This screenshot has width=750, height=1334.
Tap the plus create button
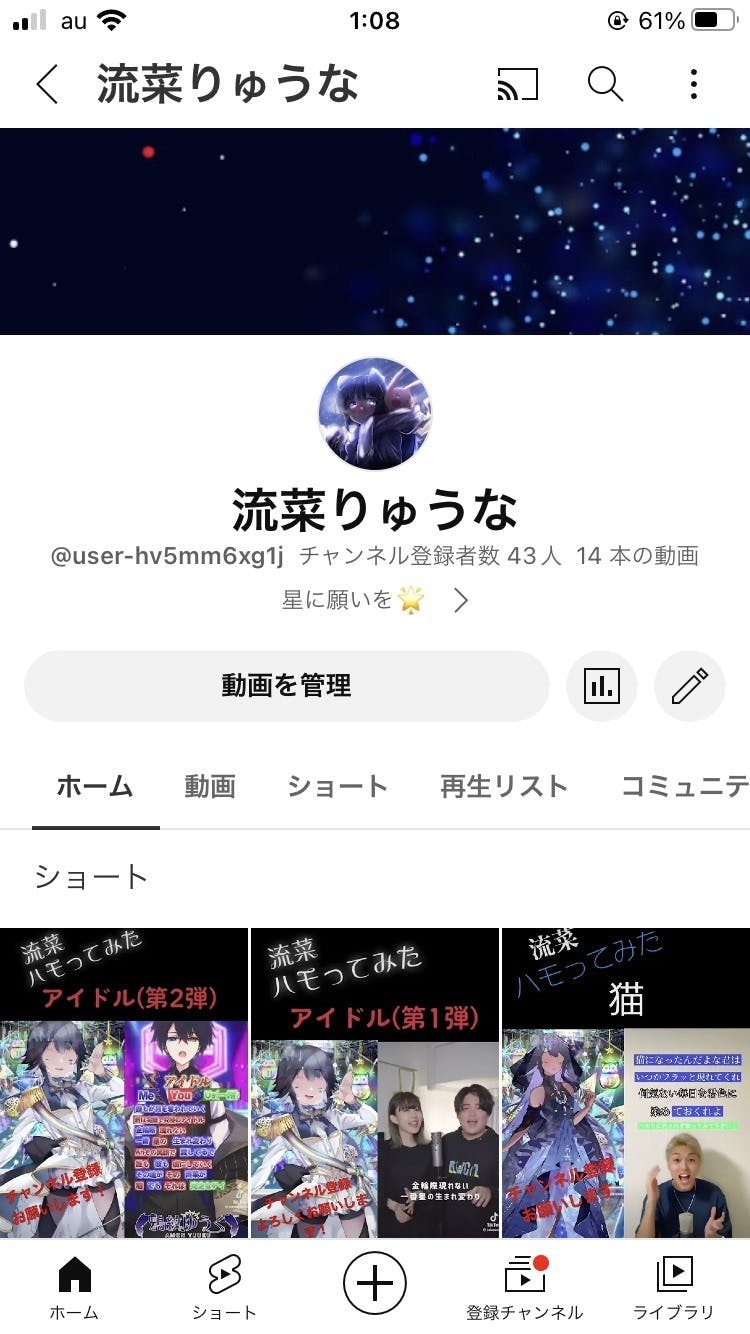click(x=375, y=1282)
